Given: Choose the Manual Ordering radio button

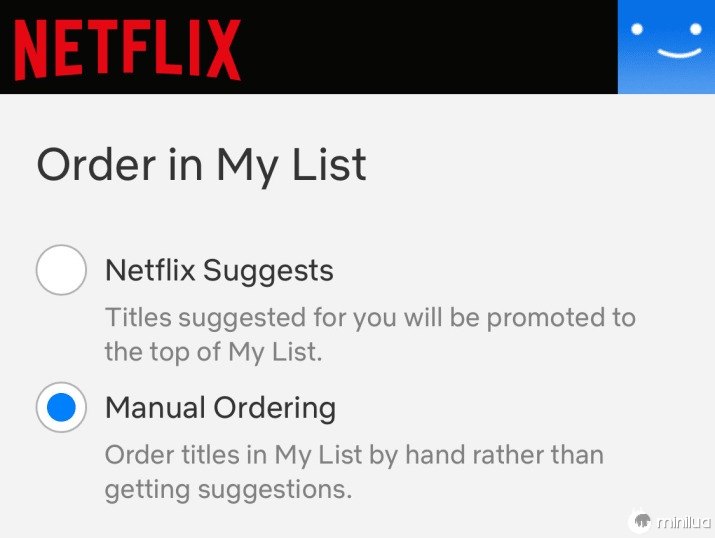Looking at the screenshot, I should (61, 408).
